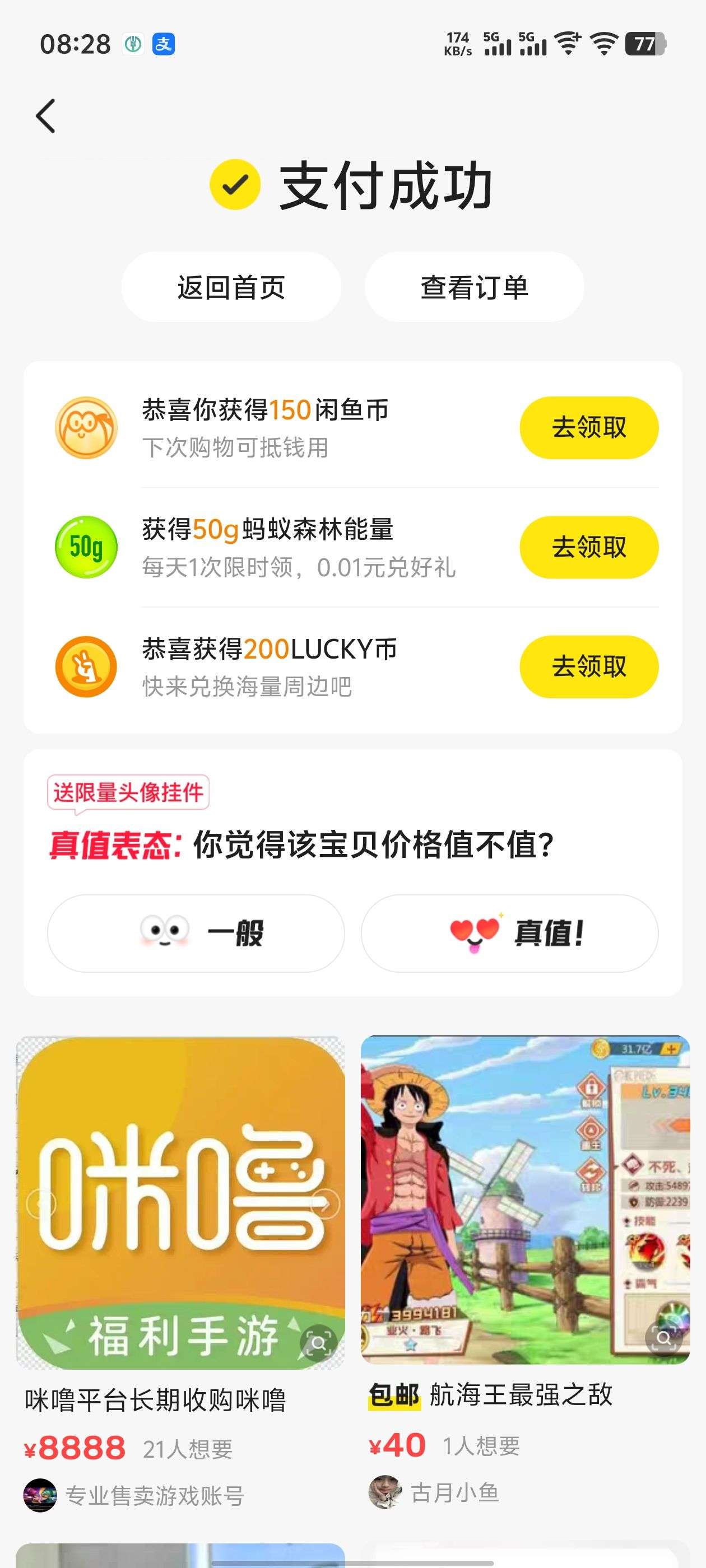
Task: Claim the 150 闲鱼币 reward
Action: [588, 427]
